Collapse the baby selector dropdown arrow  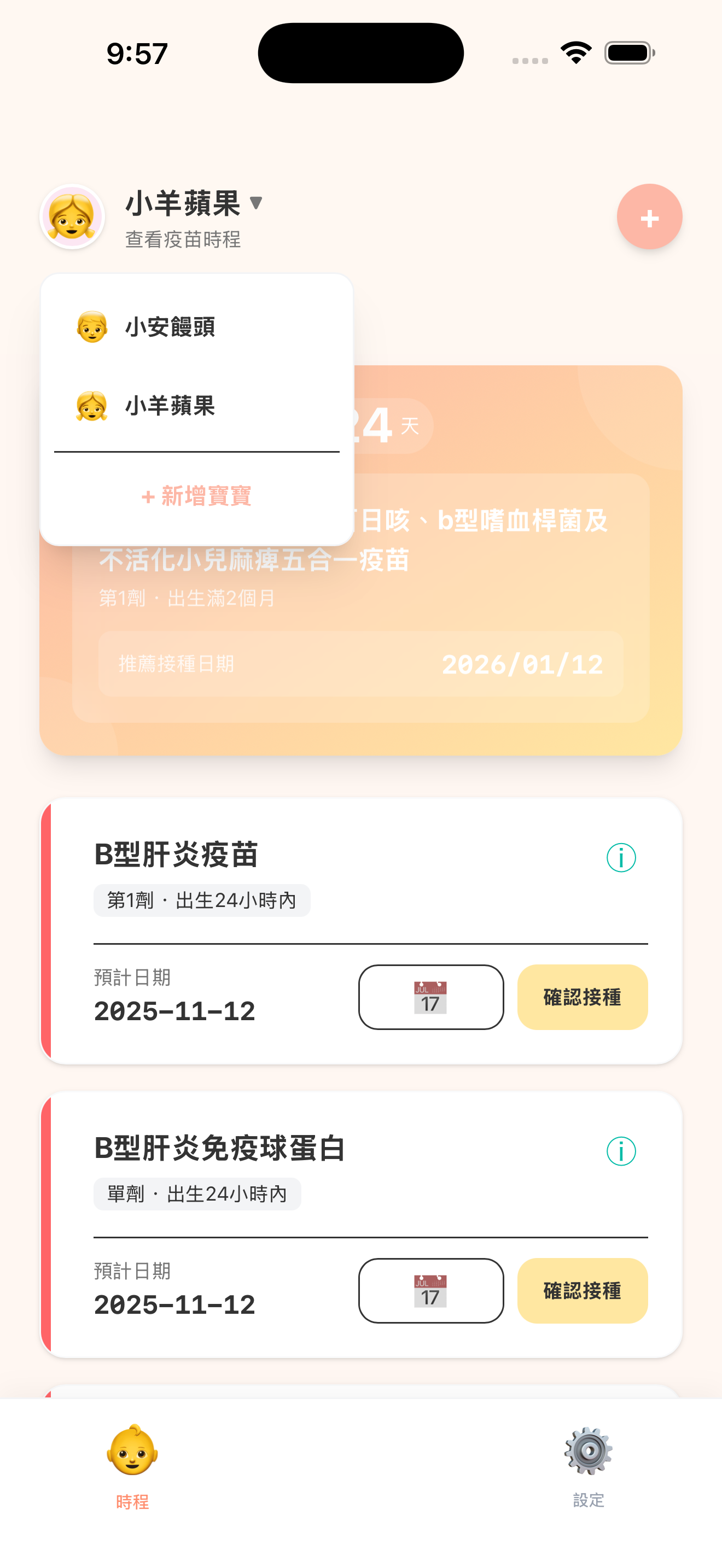(255, 203)
